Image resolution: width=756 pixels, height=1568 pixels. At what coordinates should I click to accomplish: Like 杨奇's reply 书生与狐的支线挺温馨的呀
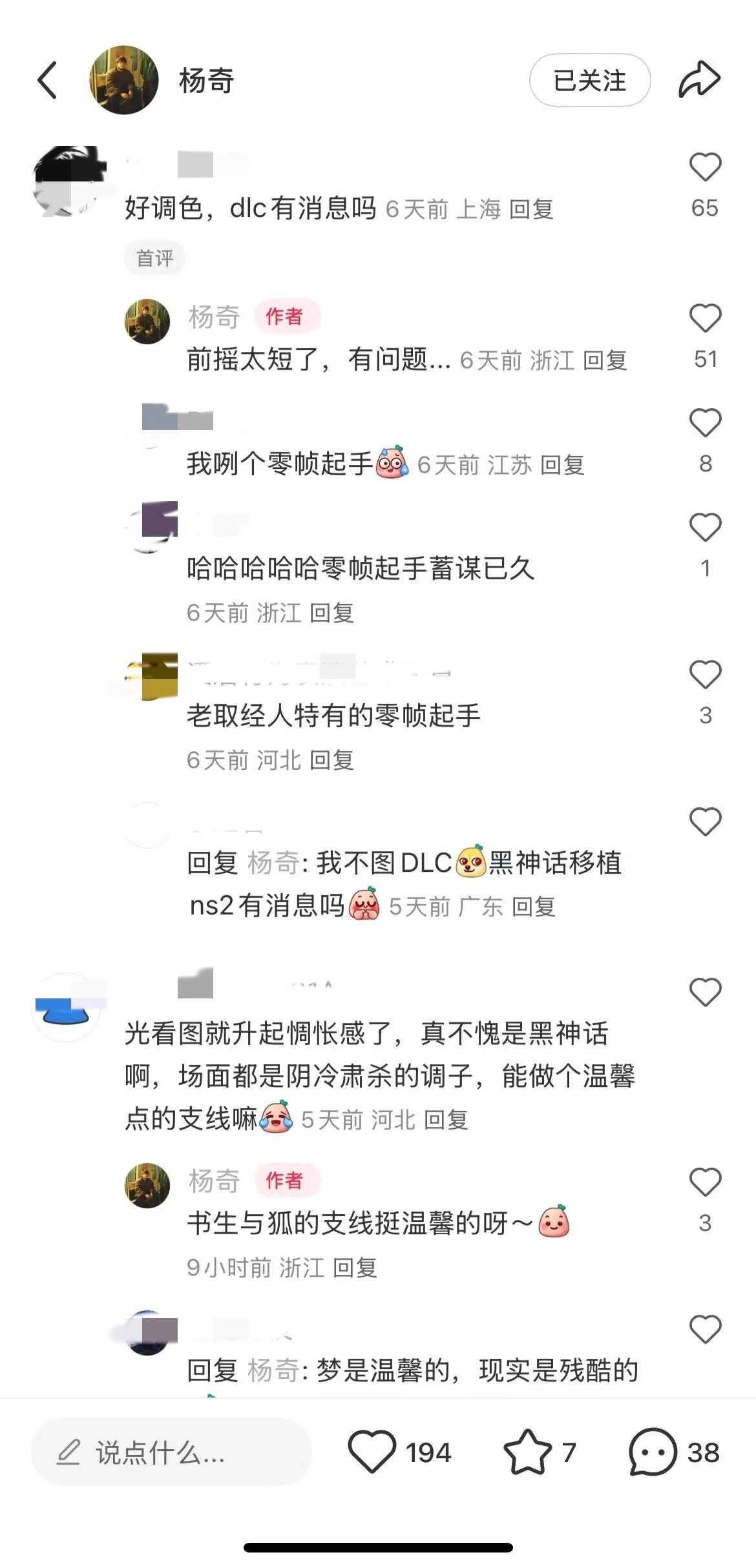[x=705, y=1182]
